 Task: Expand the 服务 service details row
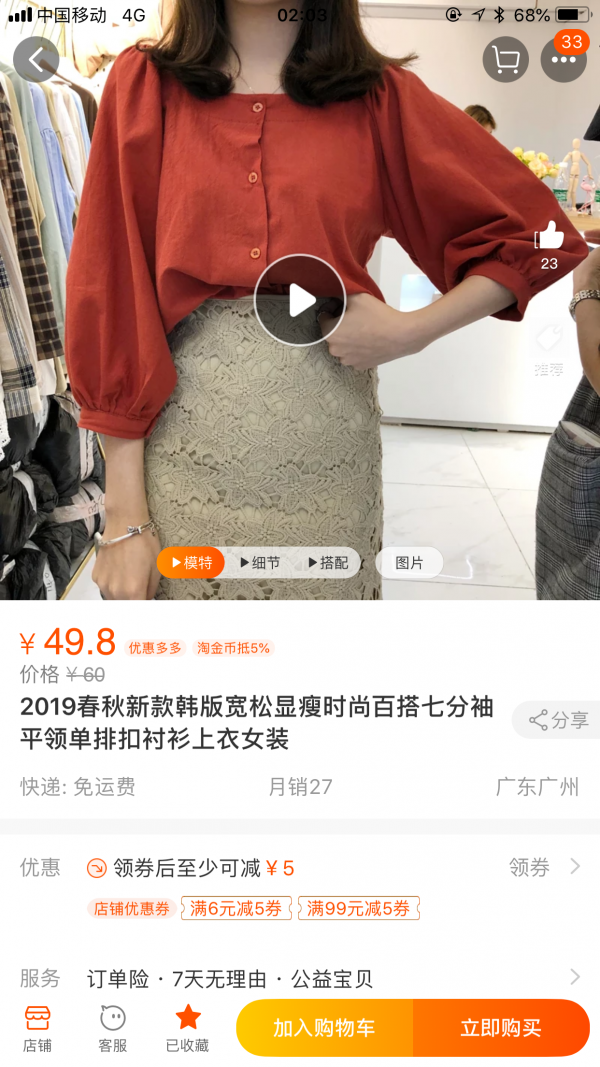click(x=575, y=977)
